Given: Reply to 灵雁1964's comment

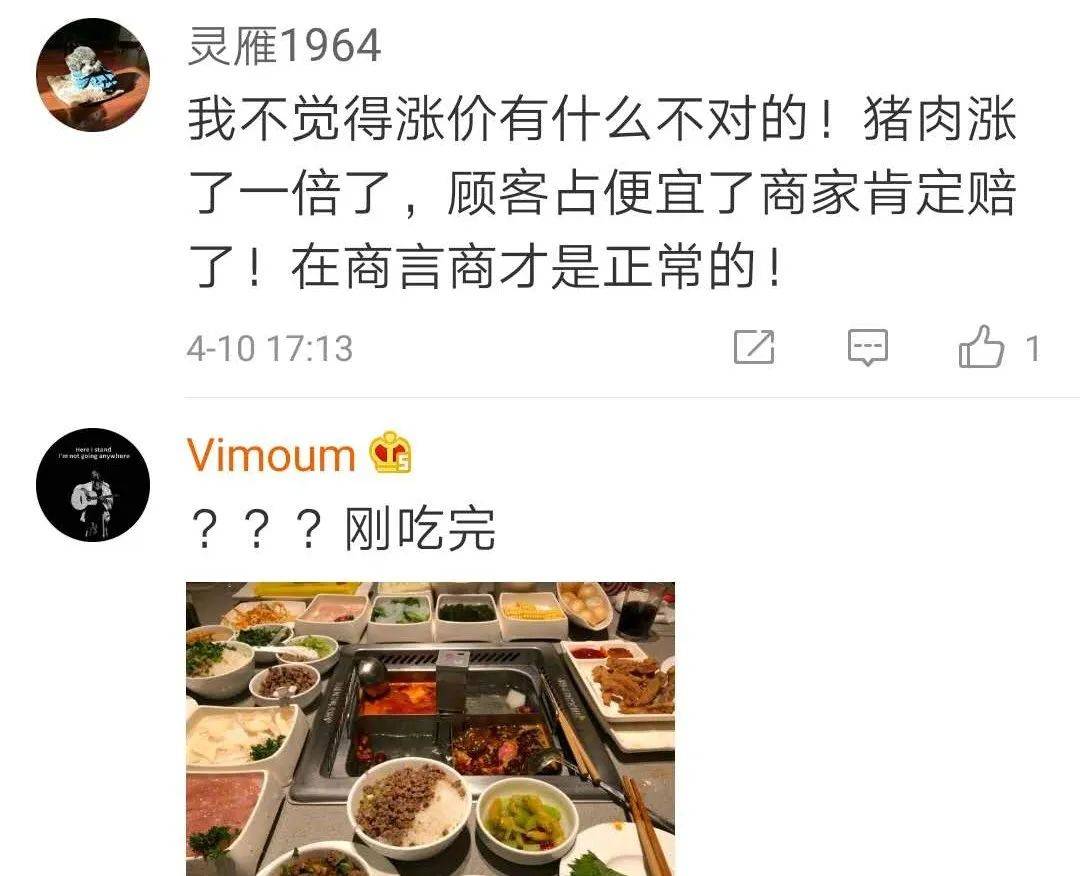Looking at the screenshot, I should tap(867, 348).
